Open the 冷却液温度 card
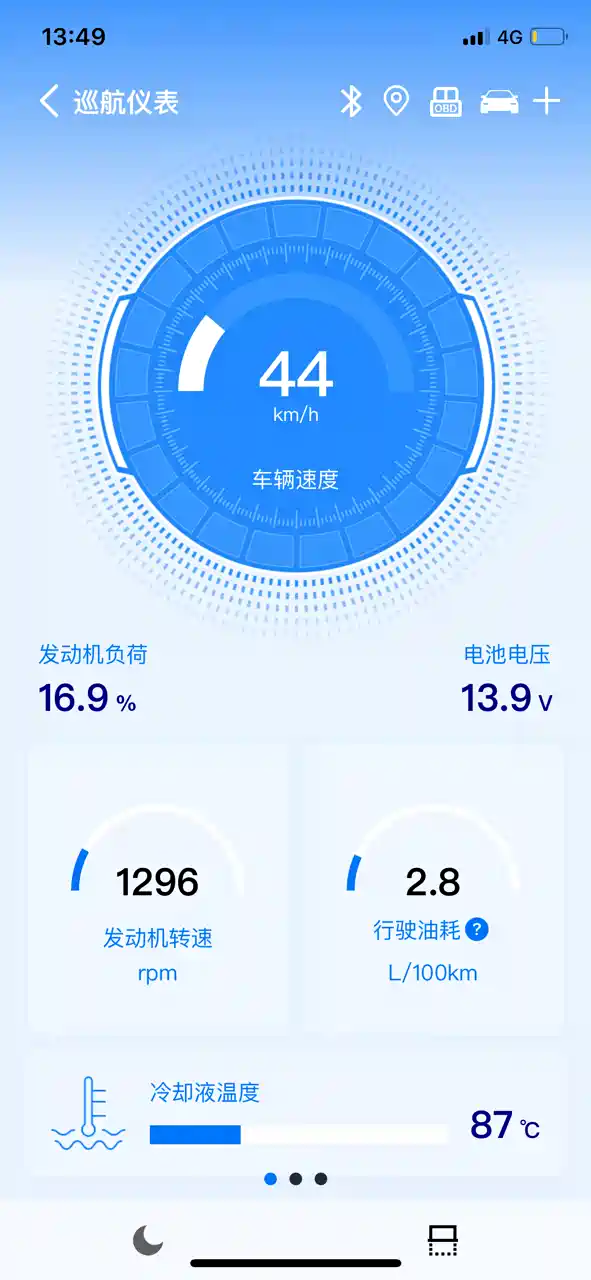The height and width of the screenshot is (1280, 591). pyautogui.click(x=295, y=1112)
